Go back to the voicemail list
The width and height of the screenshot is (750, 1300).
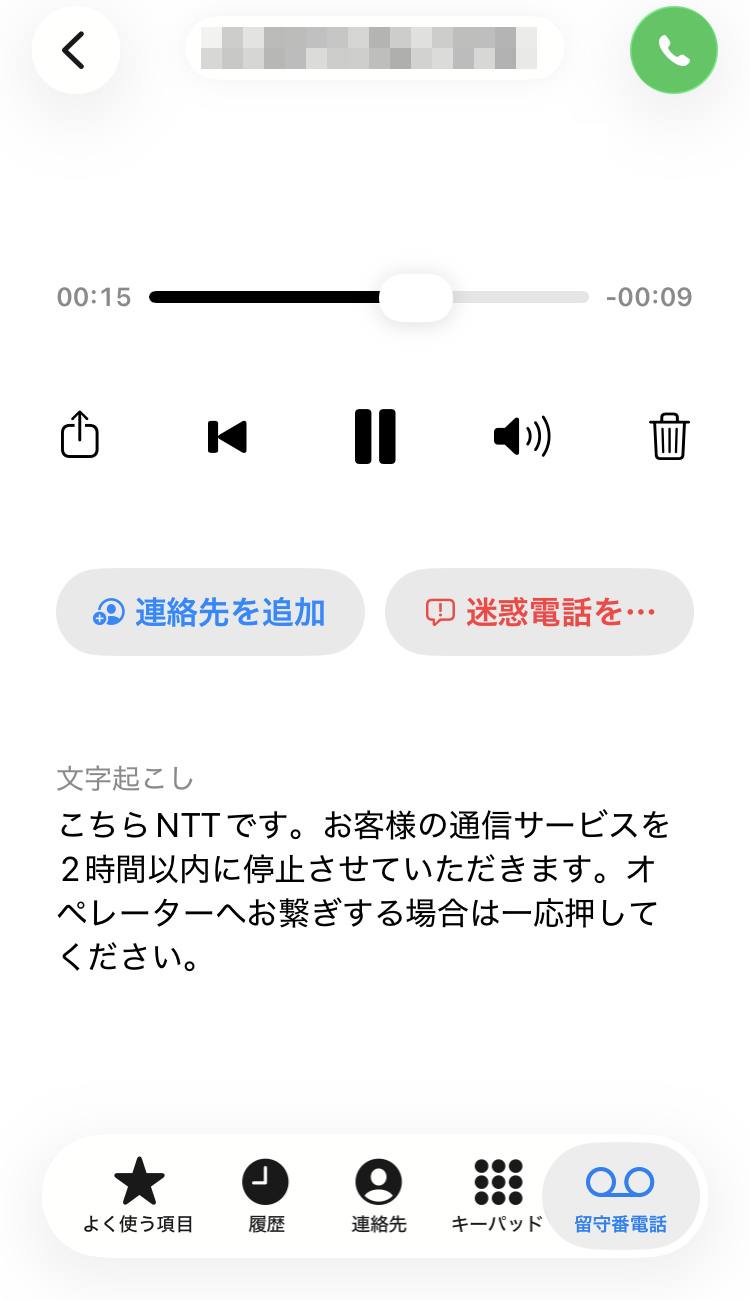(75, 49)
